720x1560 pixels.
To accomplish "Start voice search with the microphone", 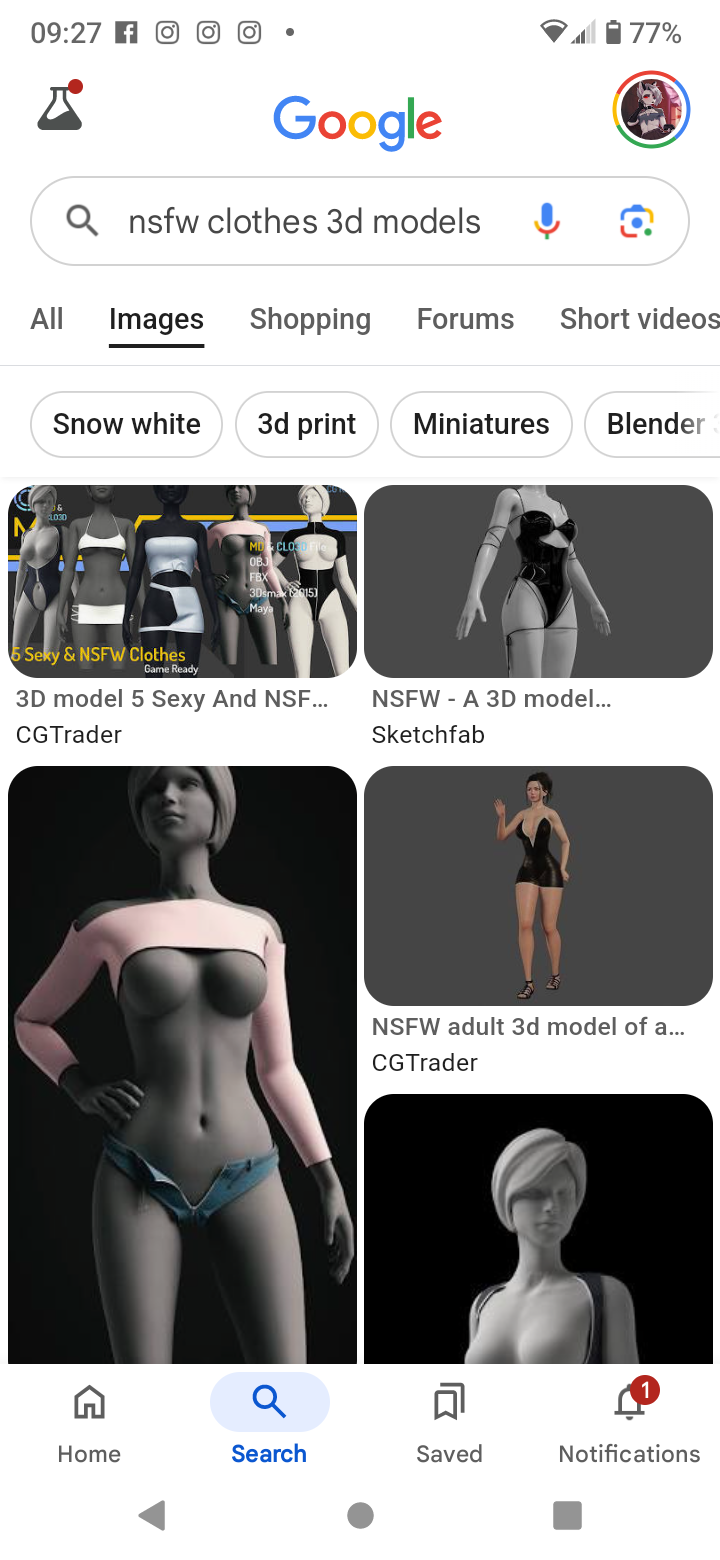I will tap(546, 221).
